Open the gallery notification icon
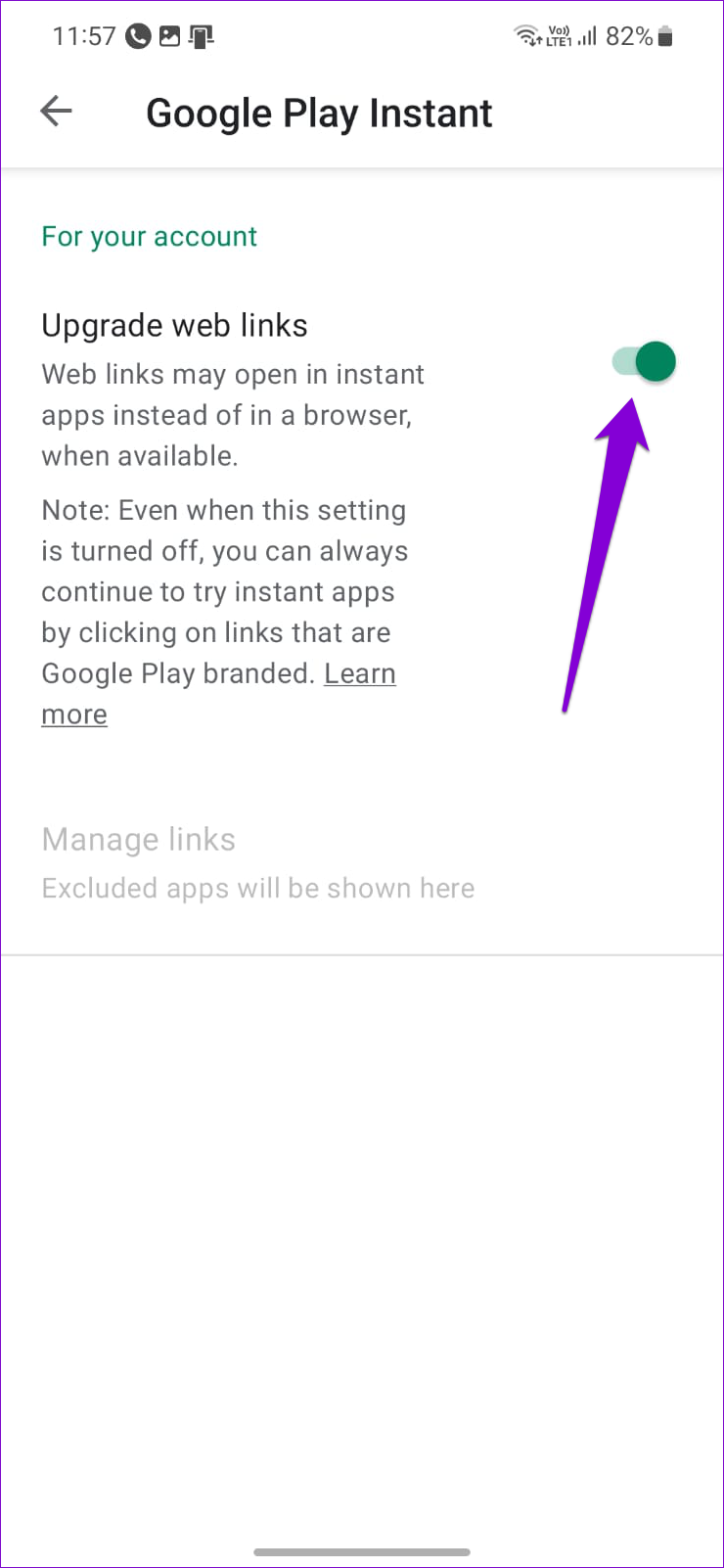 point(168,36)
